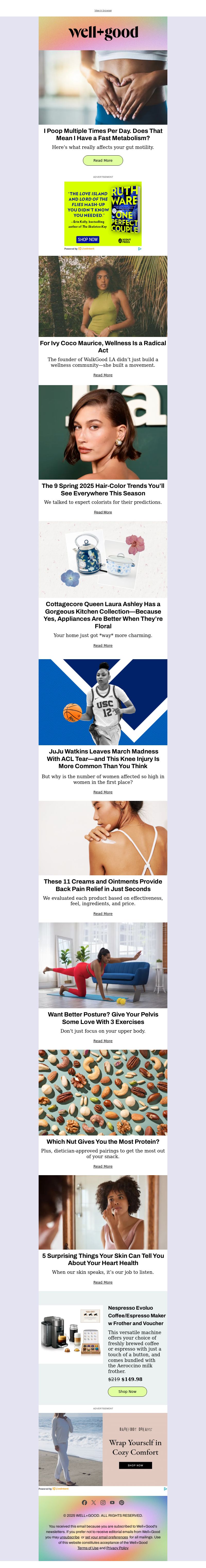Screen dimensions: 206x1568
Task: Open the View in browser link
Action: 103,10
